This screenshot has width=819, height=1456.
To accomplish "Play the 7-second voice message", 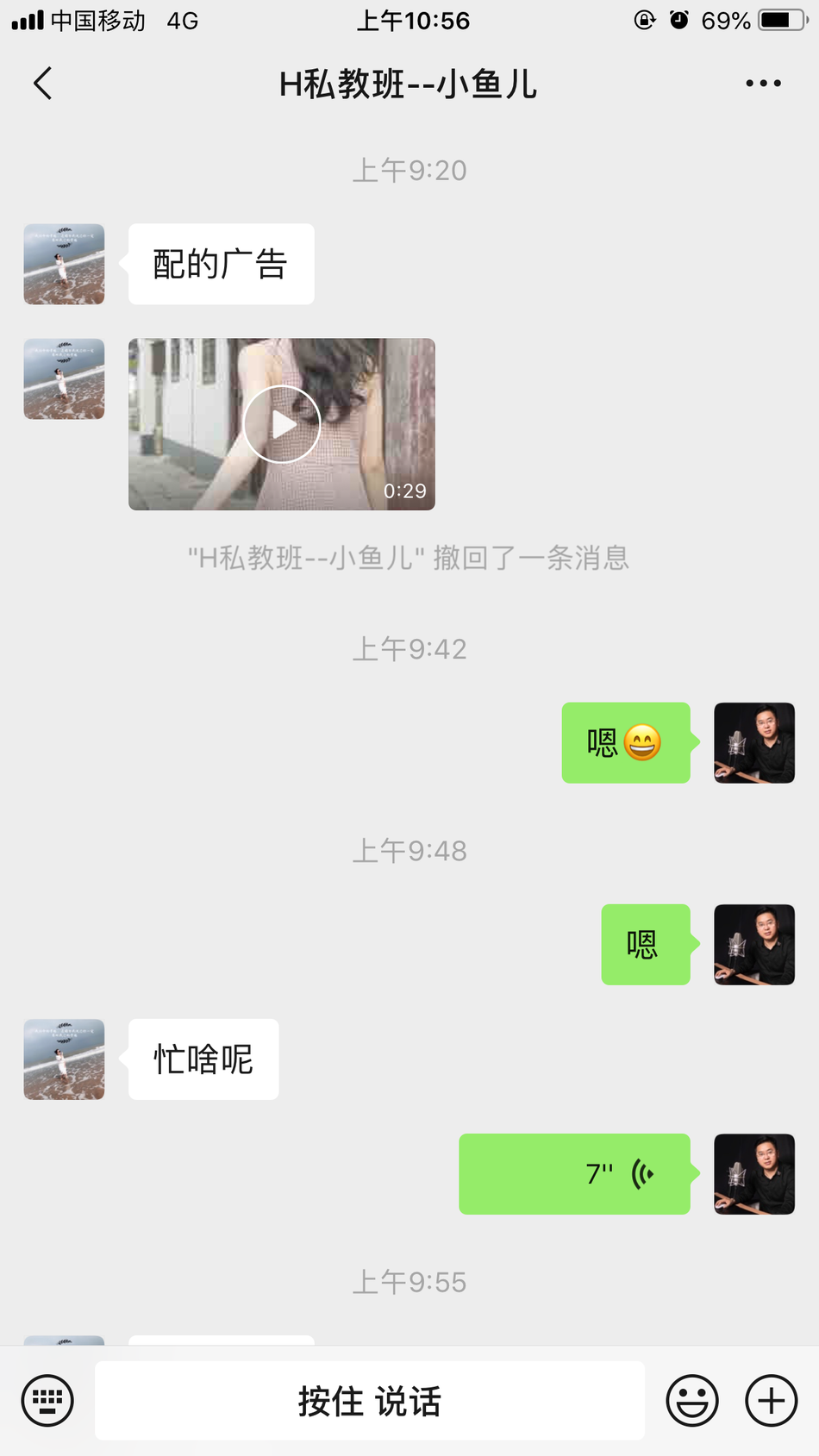I will click(574, 1173).
